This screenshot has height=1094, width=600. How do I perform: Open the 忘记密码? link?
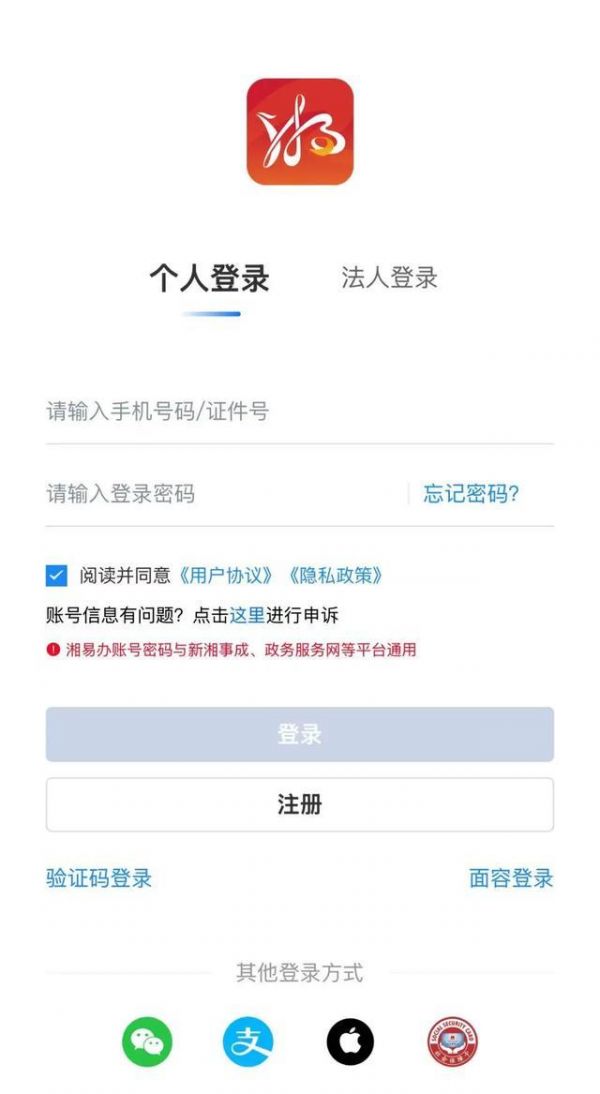coord(471,493)
